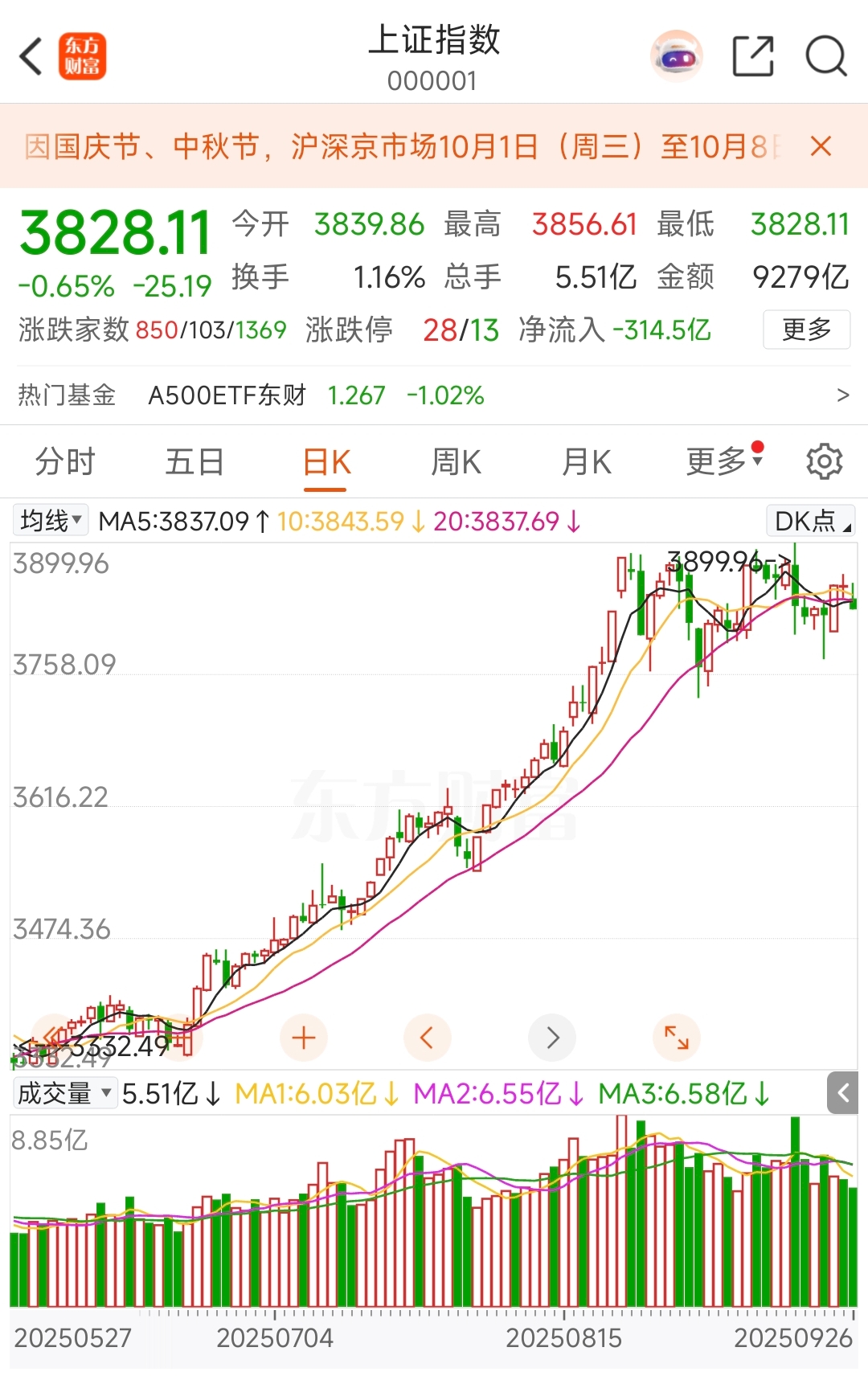Switch to the 月K chart tab

click(x=587, y=462)
